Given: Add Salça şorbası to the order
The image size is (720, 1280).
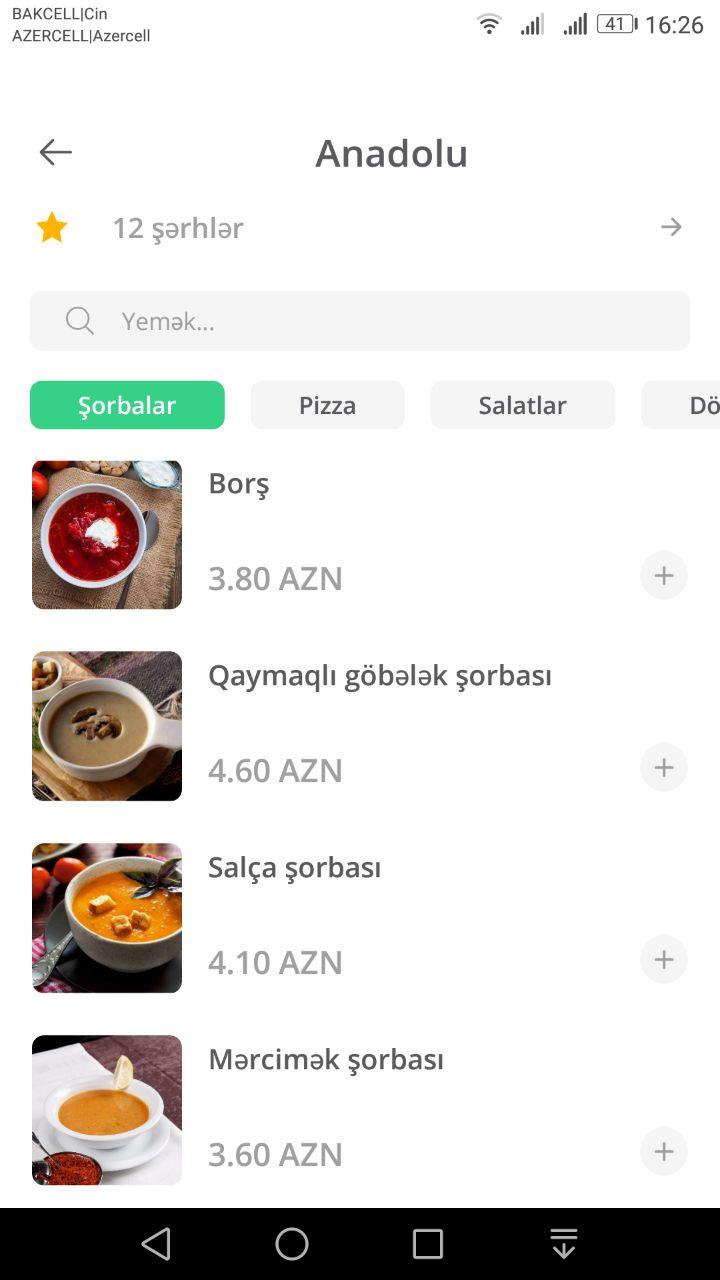Looking at the screenshot, I should coord(663,959).
